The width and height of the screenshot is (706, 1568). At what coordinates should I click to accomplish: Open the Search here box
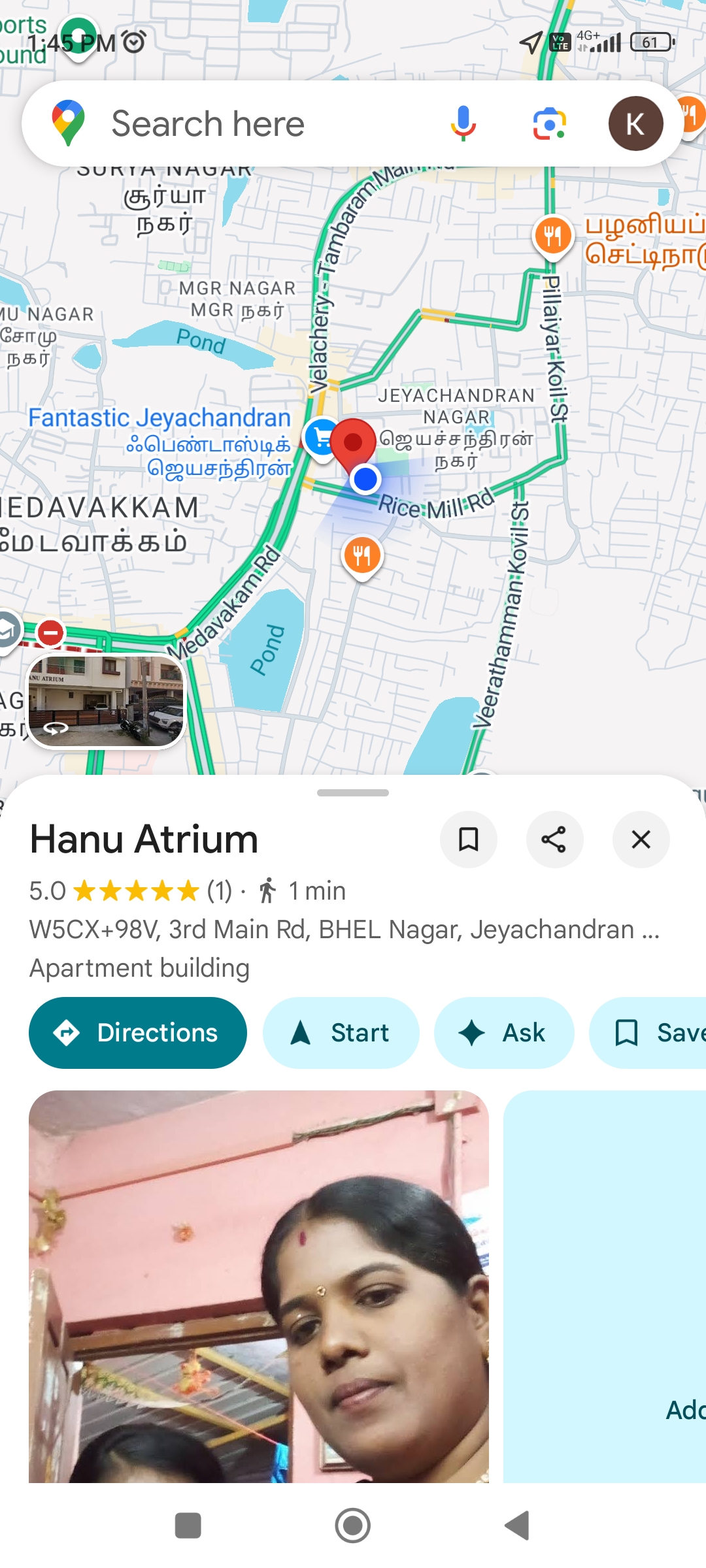point(248,124)
